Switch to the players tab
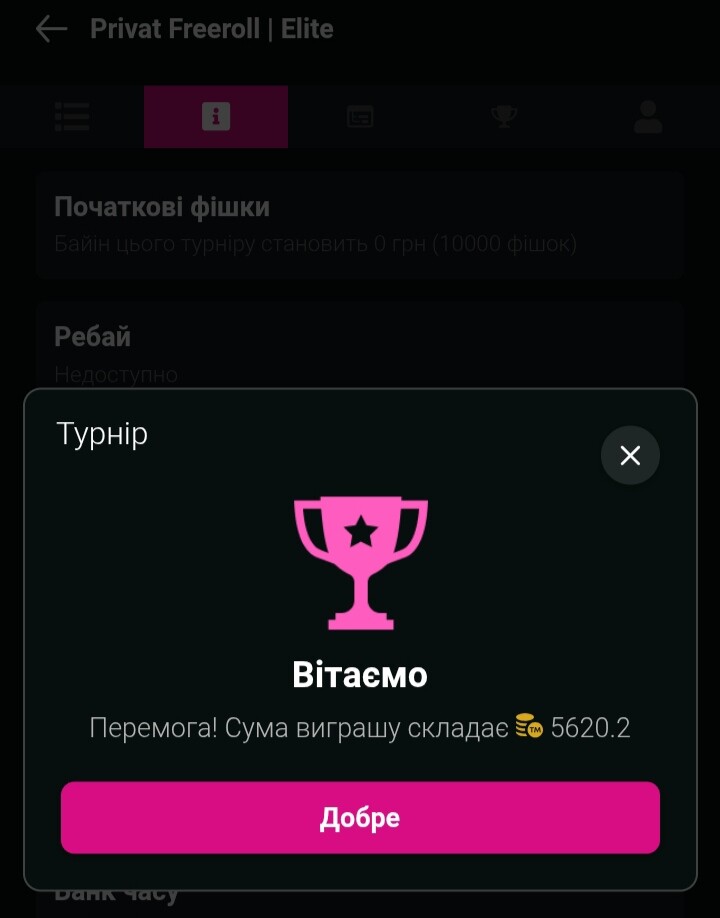The image size is (720, 918). 648,117
